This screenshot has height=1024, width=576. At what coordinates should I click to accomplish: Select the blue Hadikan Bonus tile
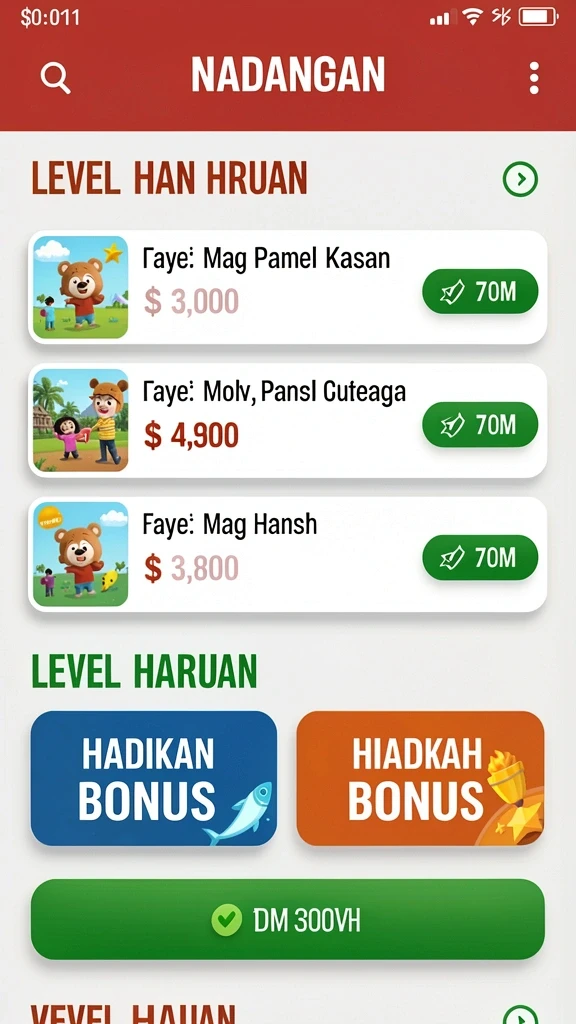pos(154,778)
